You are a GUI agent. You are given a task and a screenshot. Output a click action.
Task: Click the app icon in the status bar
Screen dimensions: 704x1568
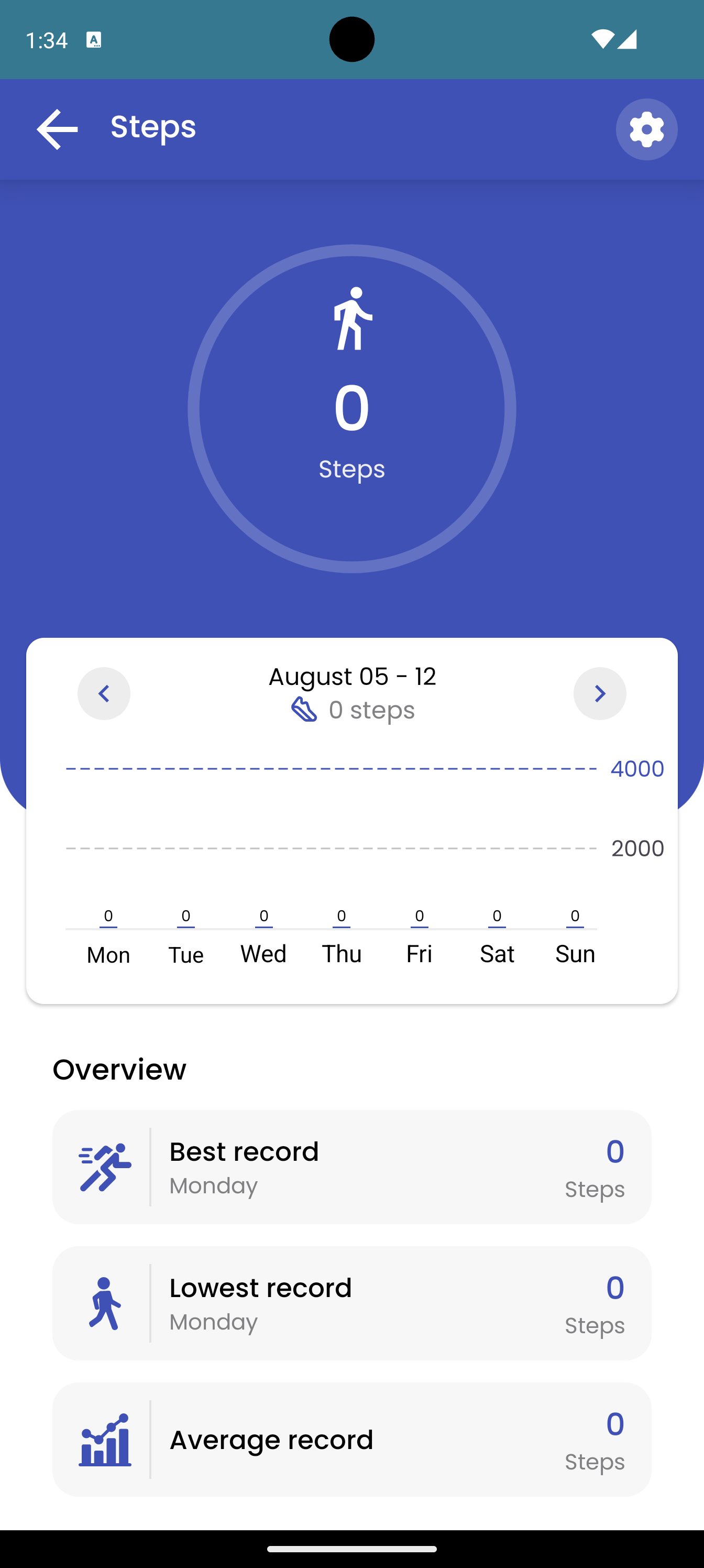coord(93,40)
